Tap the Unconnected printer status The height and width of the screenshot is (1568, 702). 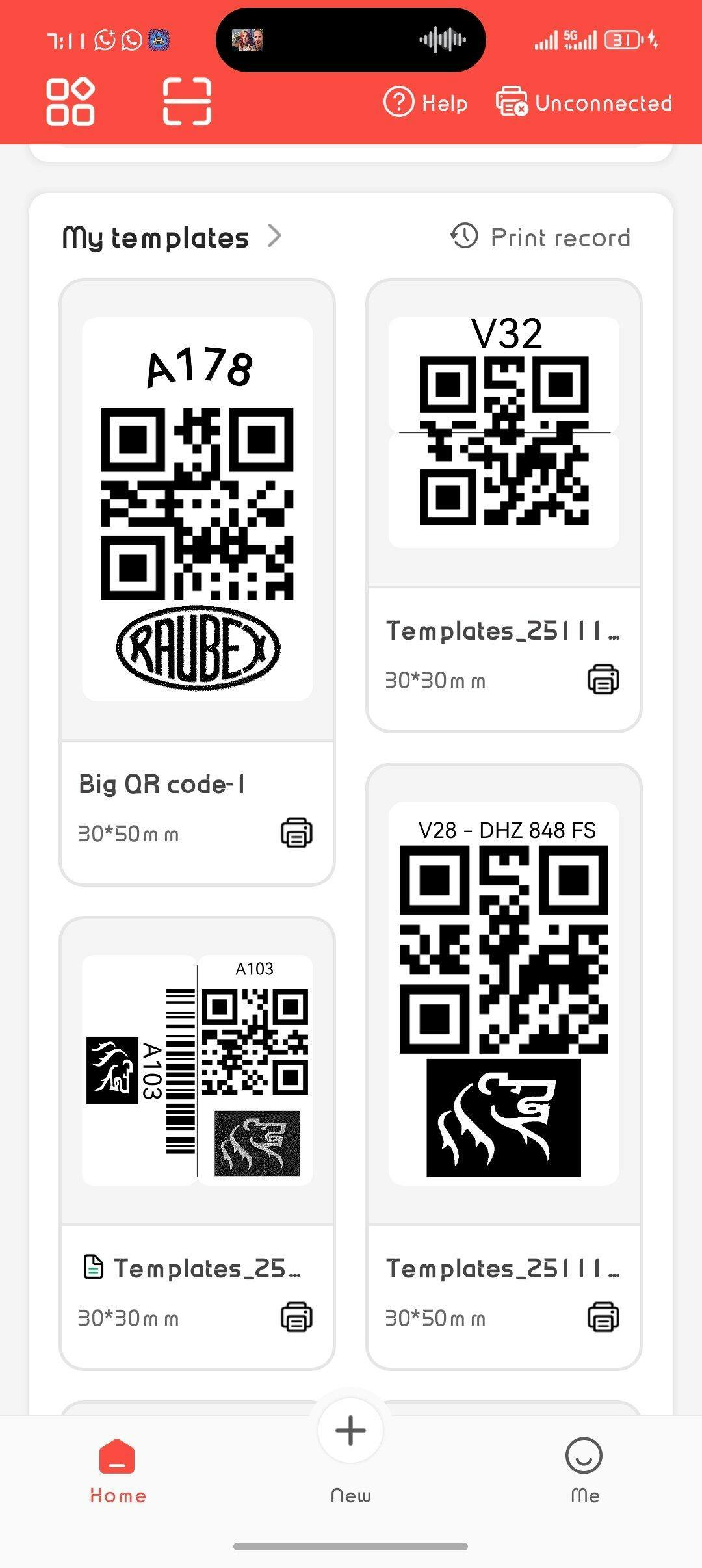point(584,103)
